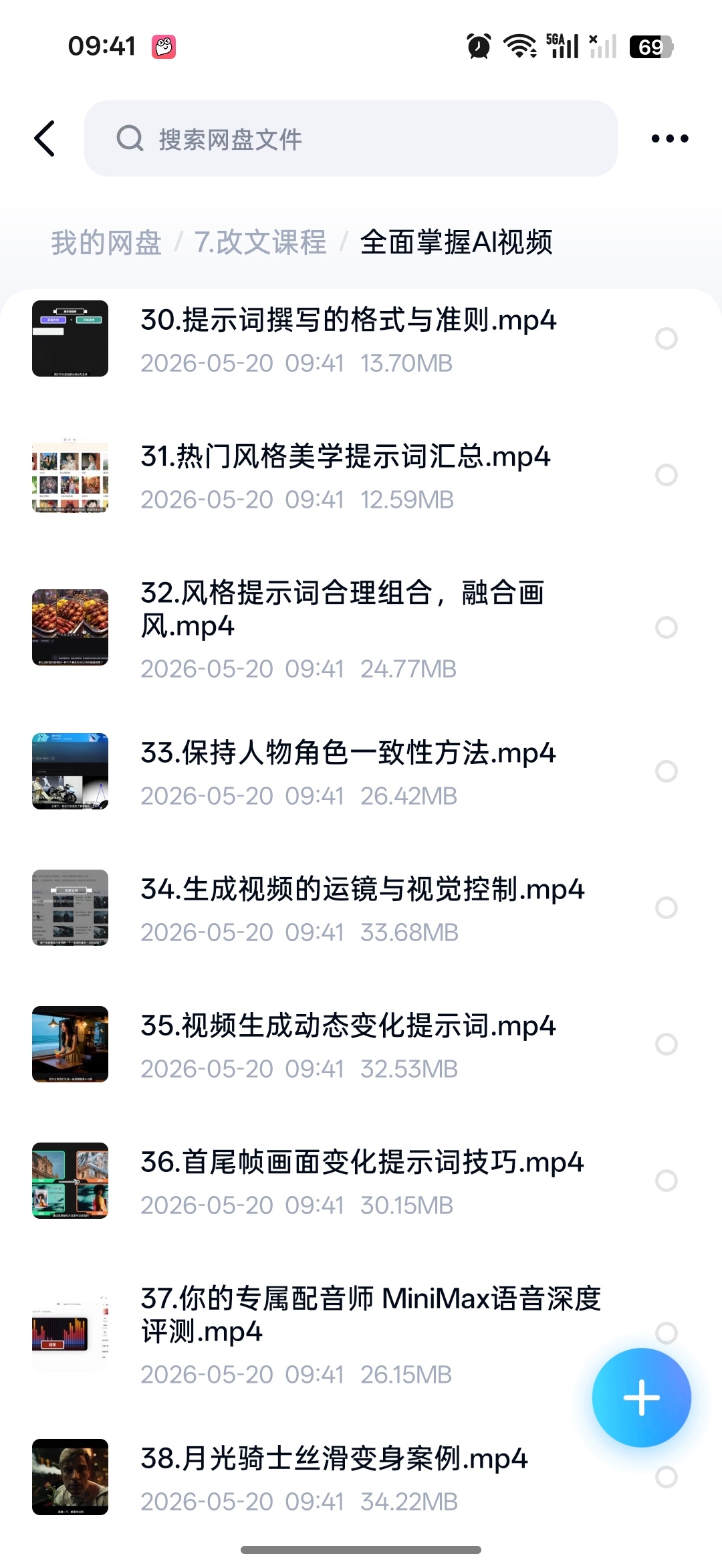Viewport: 722px width, 1568px height.
Task: Select the circle for 33.保持人物角色一致性方法.mp4
Action: [x=666, y=771]
